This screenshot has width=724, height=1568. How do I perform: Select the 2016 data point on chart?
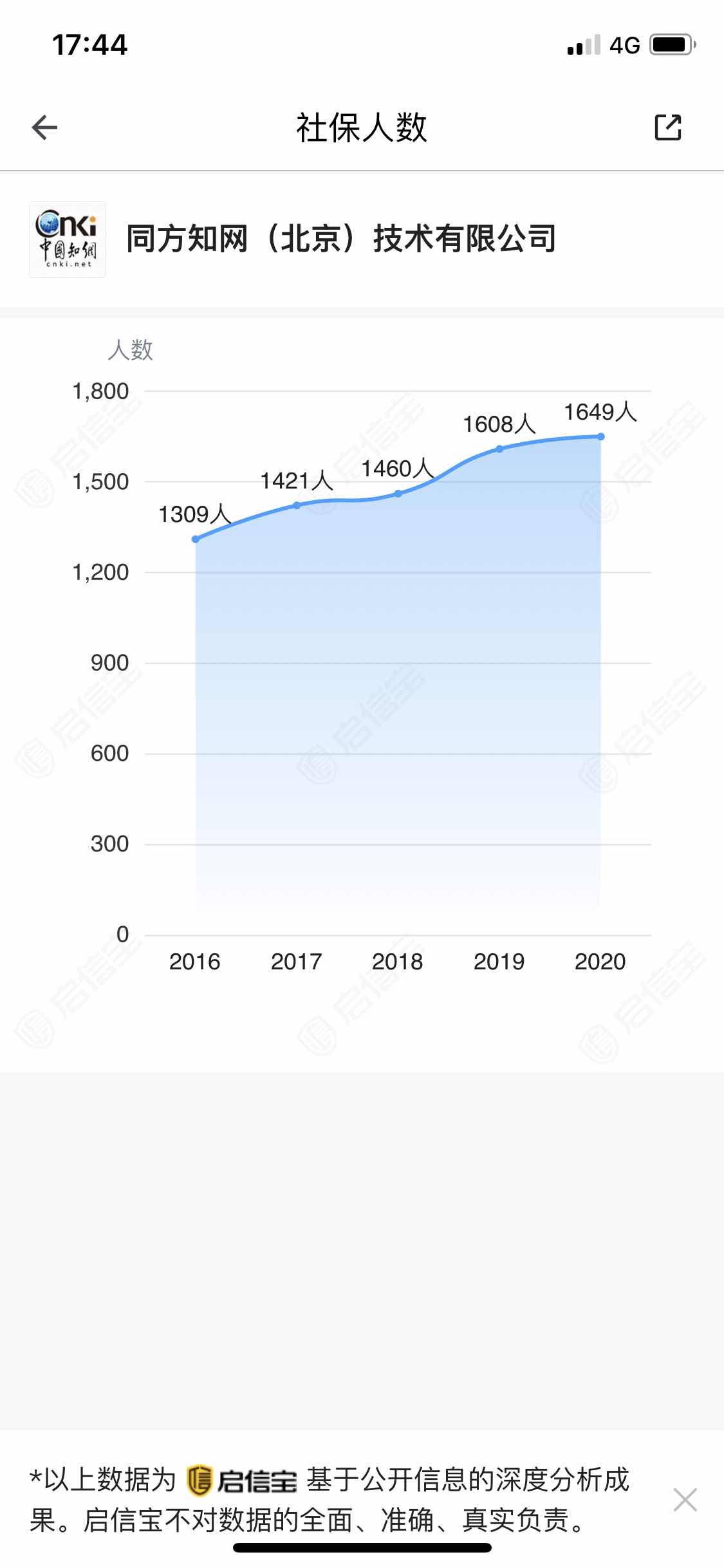[196, 539]
